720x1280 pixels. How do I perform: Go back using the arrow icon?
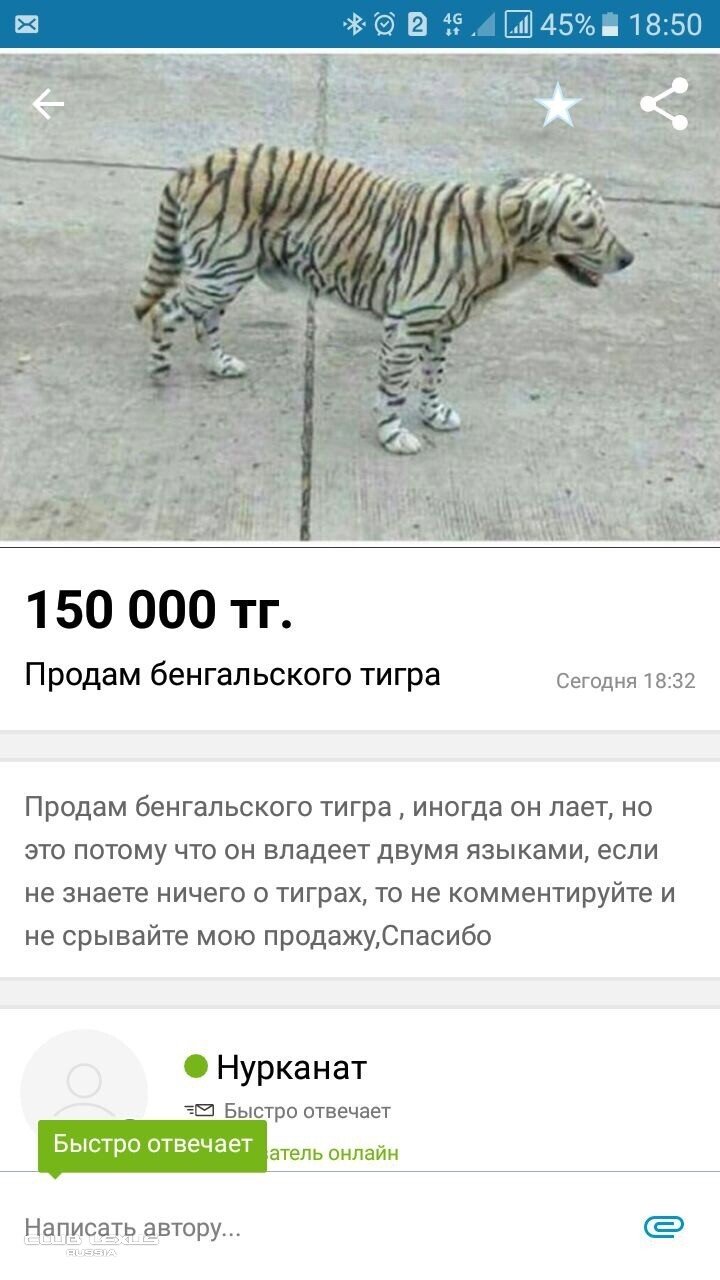point(48,104)
